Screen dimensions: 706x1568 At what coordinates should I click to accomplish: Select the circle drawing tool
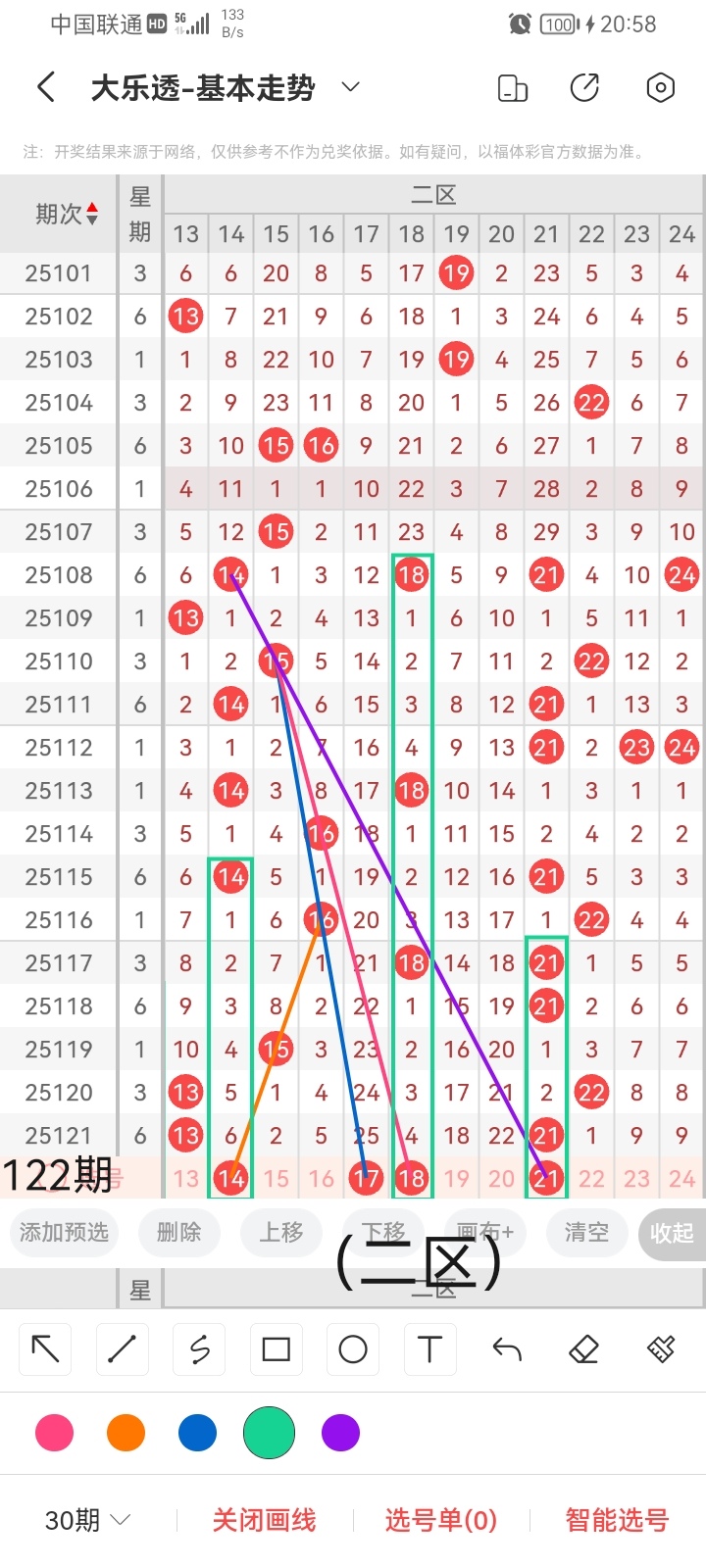coord(353,1349)
